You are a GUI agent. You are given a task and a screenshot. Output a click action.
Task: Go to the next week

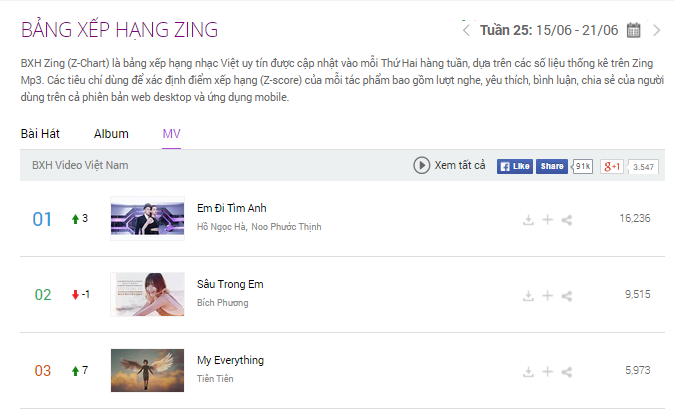656,31
